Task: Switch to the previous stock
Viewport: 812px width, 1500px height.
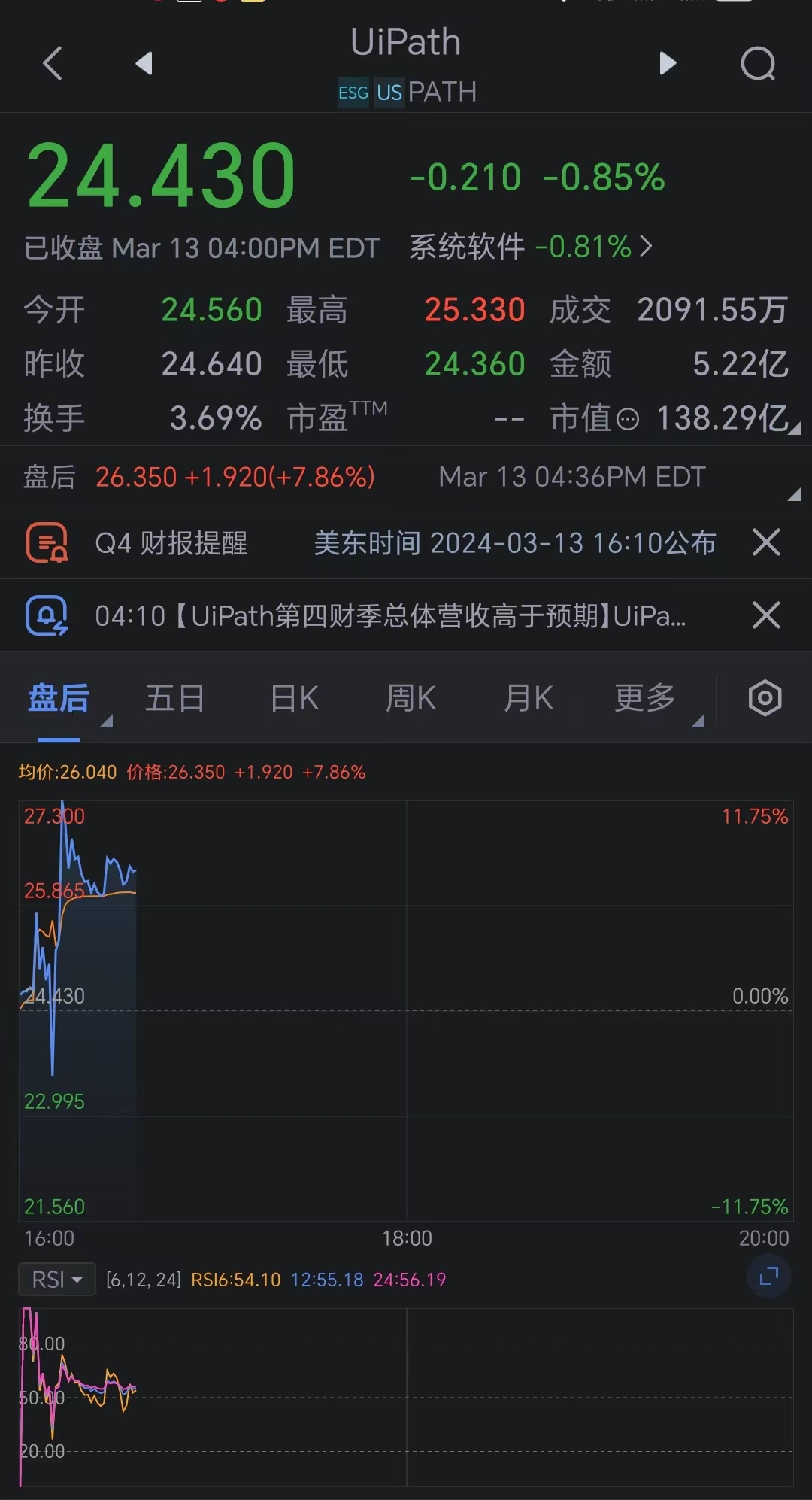Action: click(x=144, y=63)
